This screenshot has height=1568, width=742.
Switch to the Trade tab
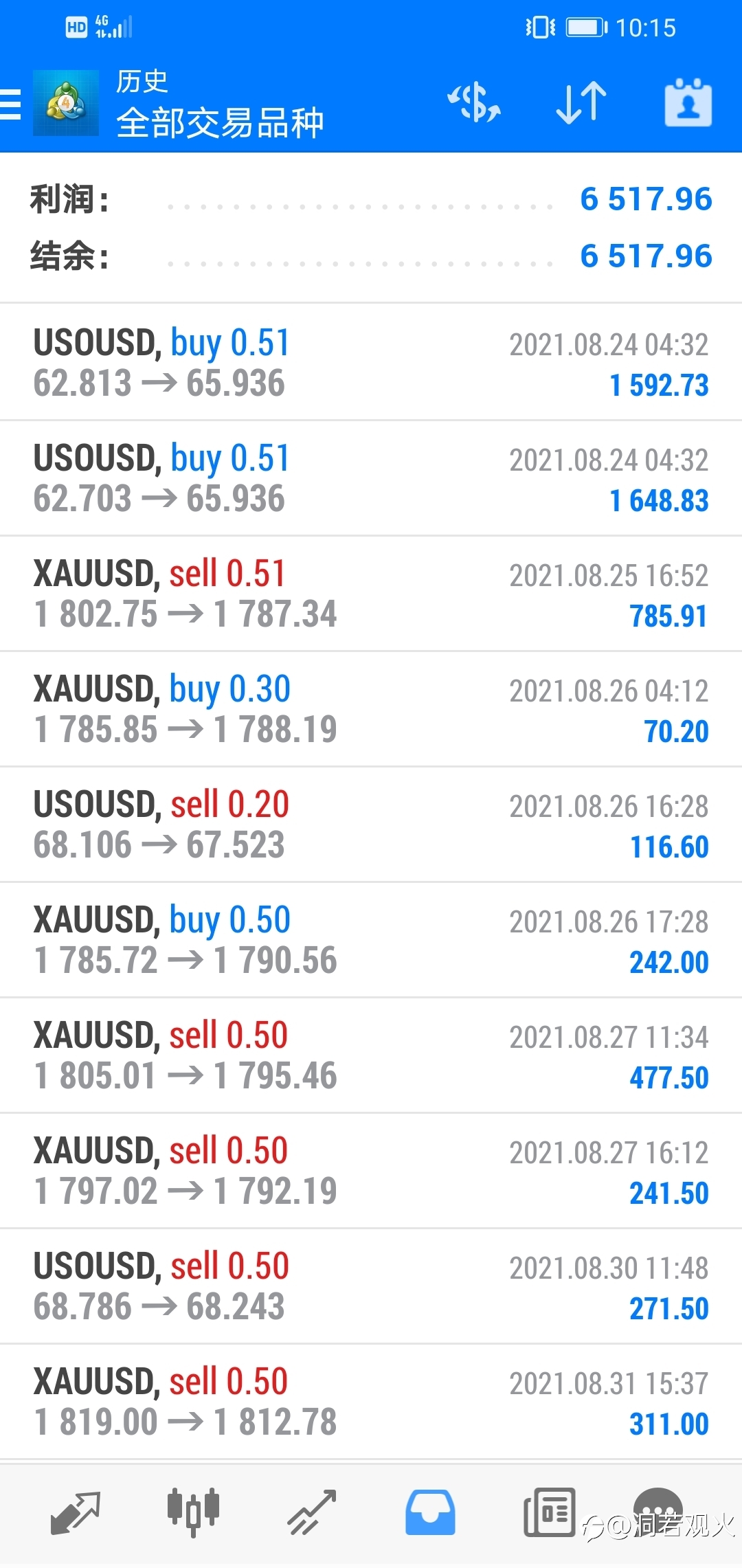click(x=312, y=1513)
